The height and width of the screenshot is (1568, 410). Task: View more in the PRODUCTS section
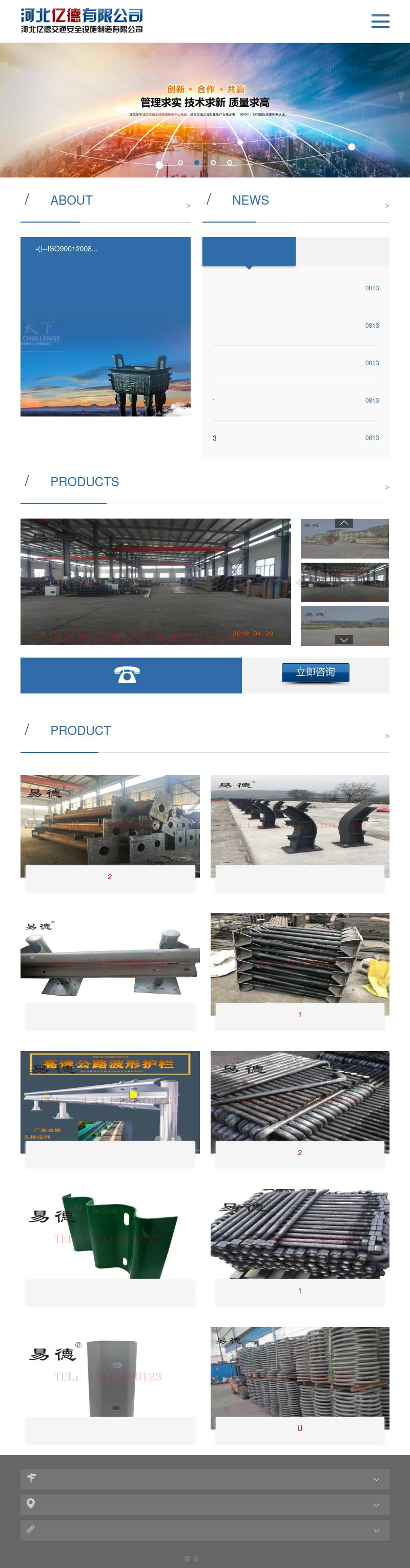point(387,487)
